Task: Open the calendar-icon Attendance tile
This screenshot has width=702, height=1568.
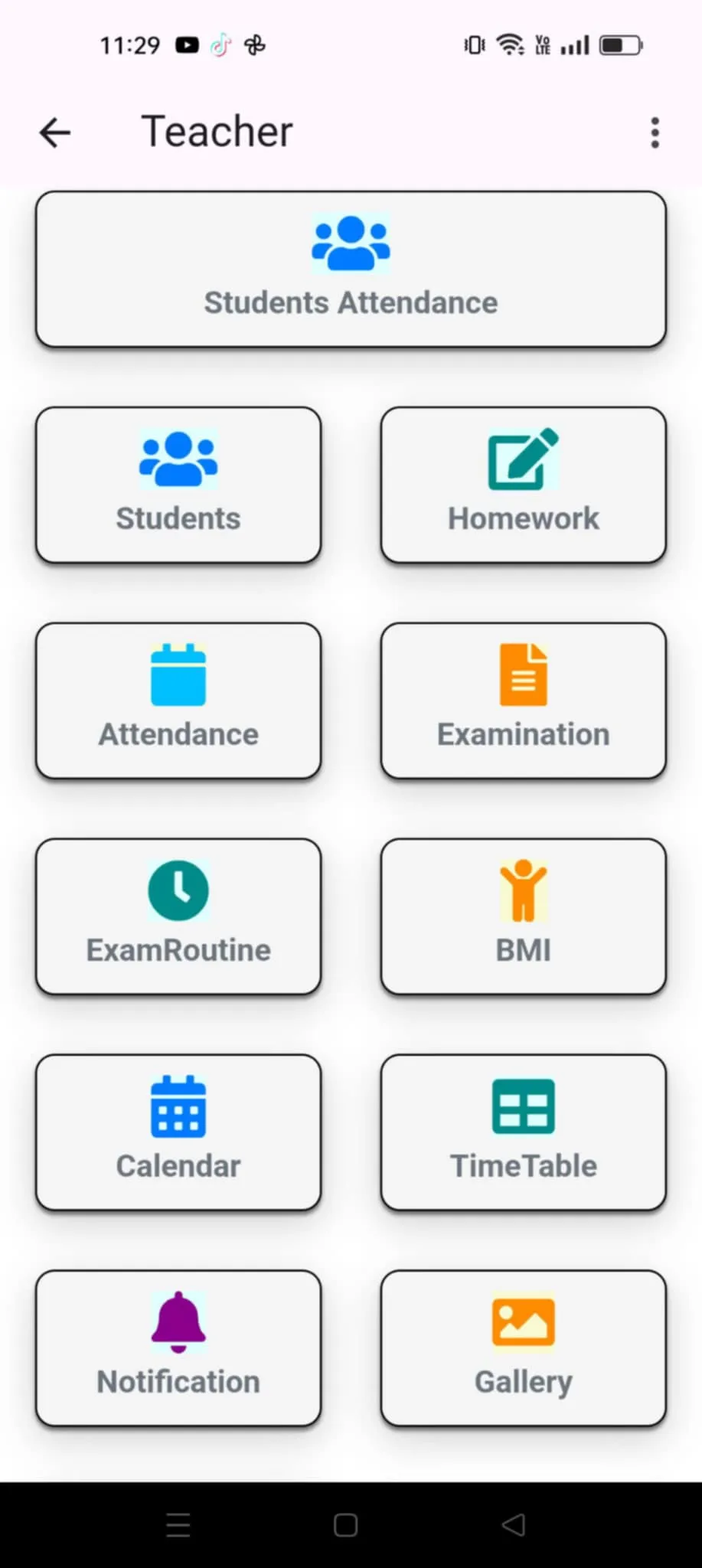Action: (178, 701)
